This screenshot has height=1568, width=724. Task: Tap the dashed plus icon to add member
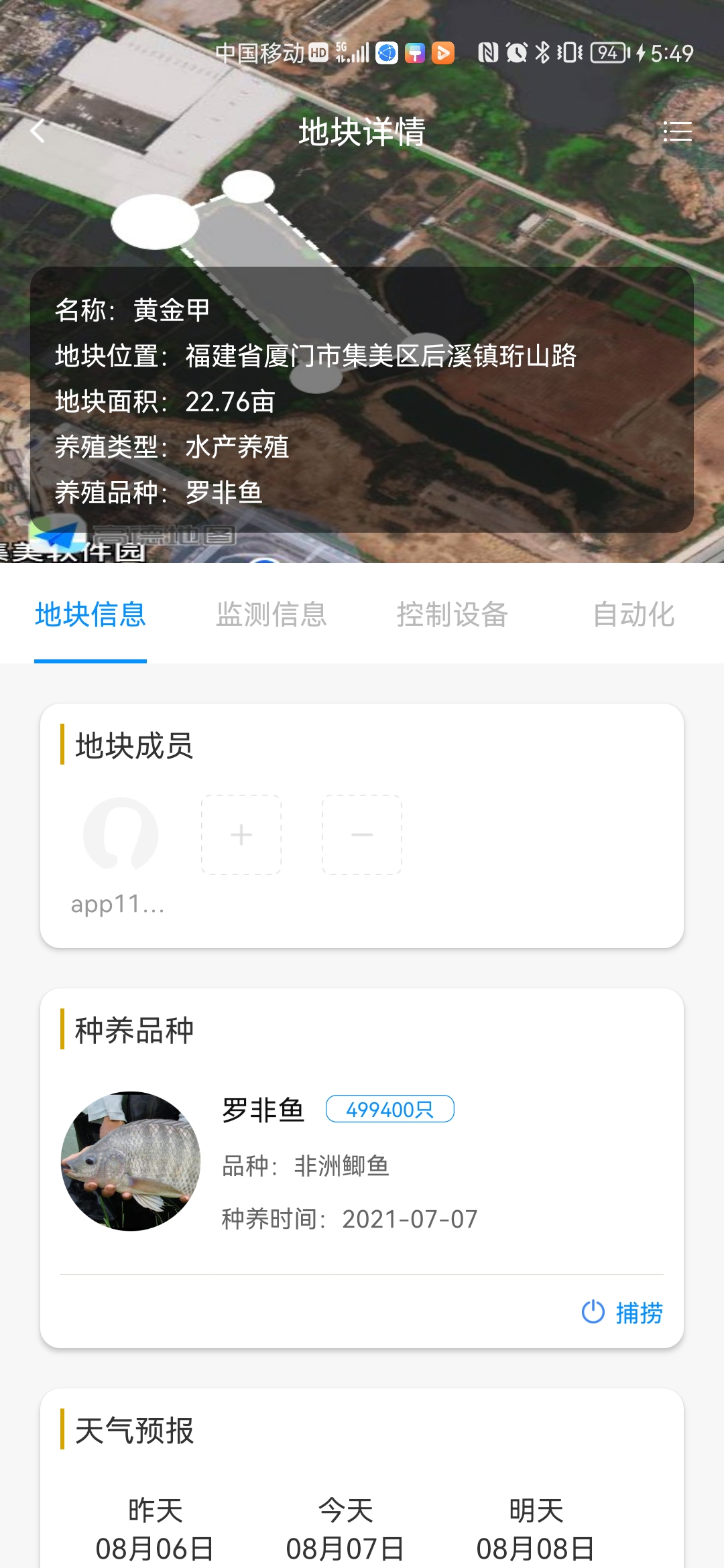click(x=241, y=834)
